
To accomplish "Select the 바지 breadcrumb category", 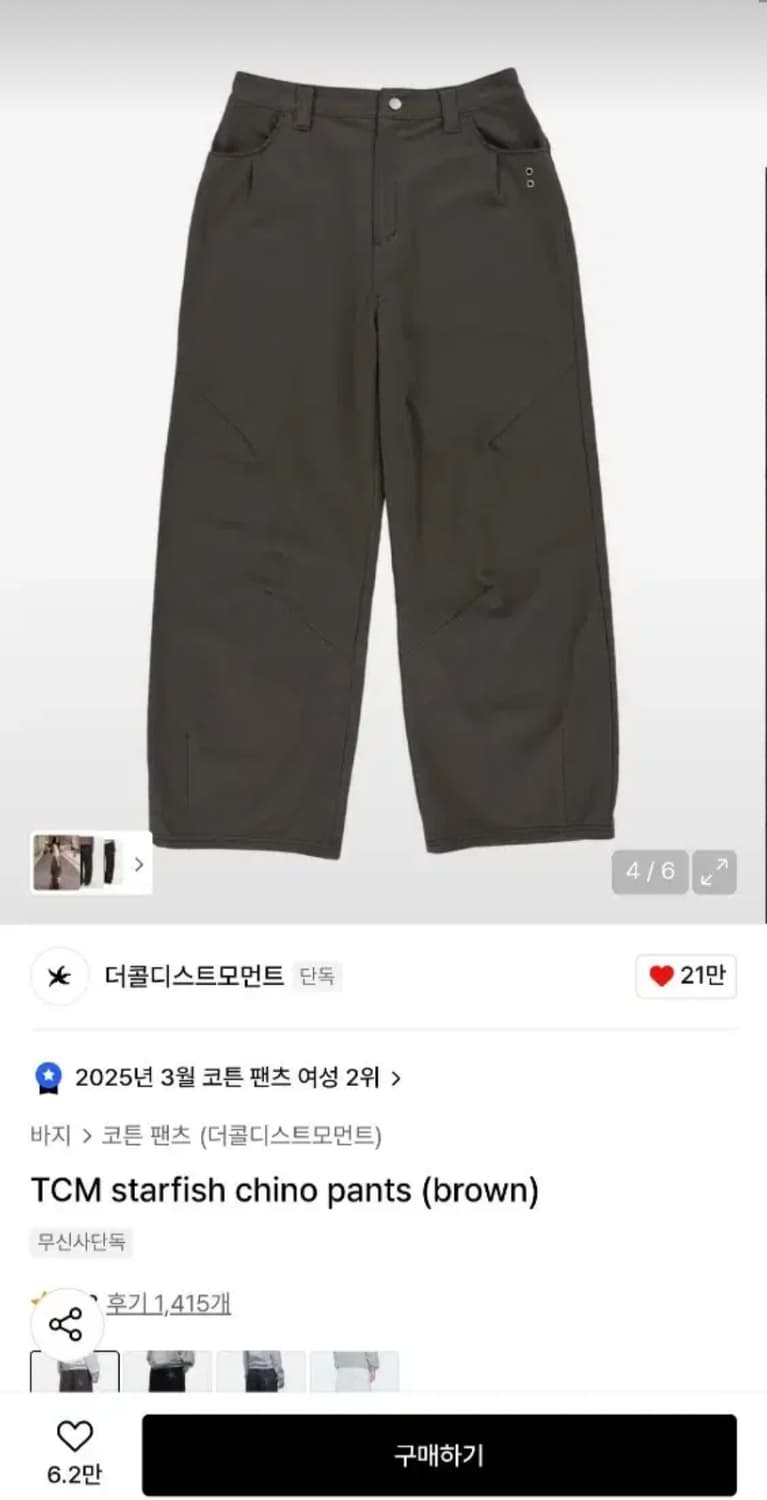I will pos(49,1134).
